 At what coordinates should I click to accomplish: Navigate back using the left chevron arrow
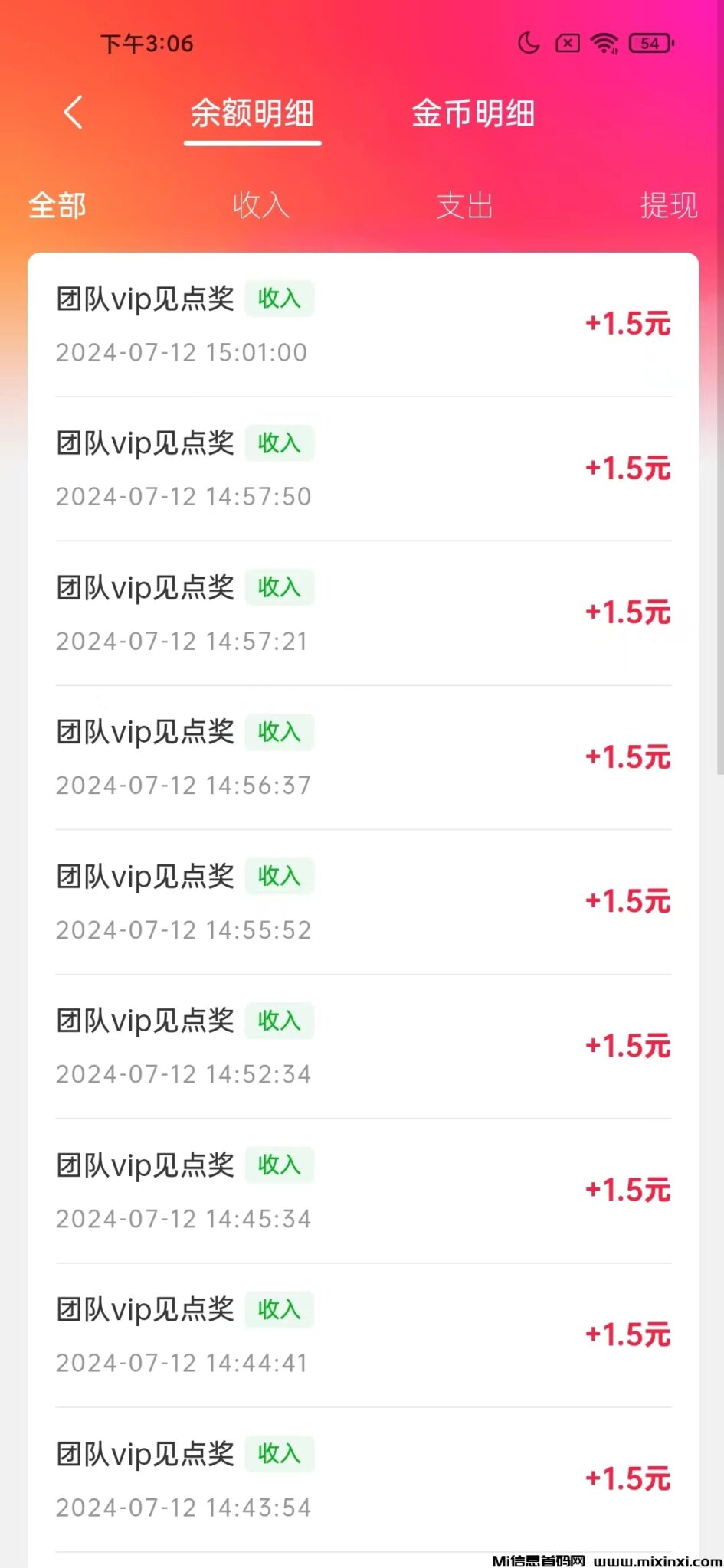coord(73,112)
